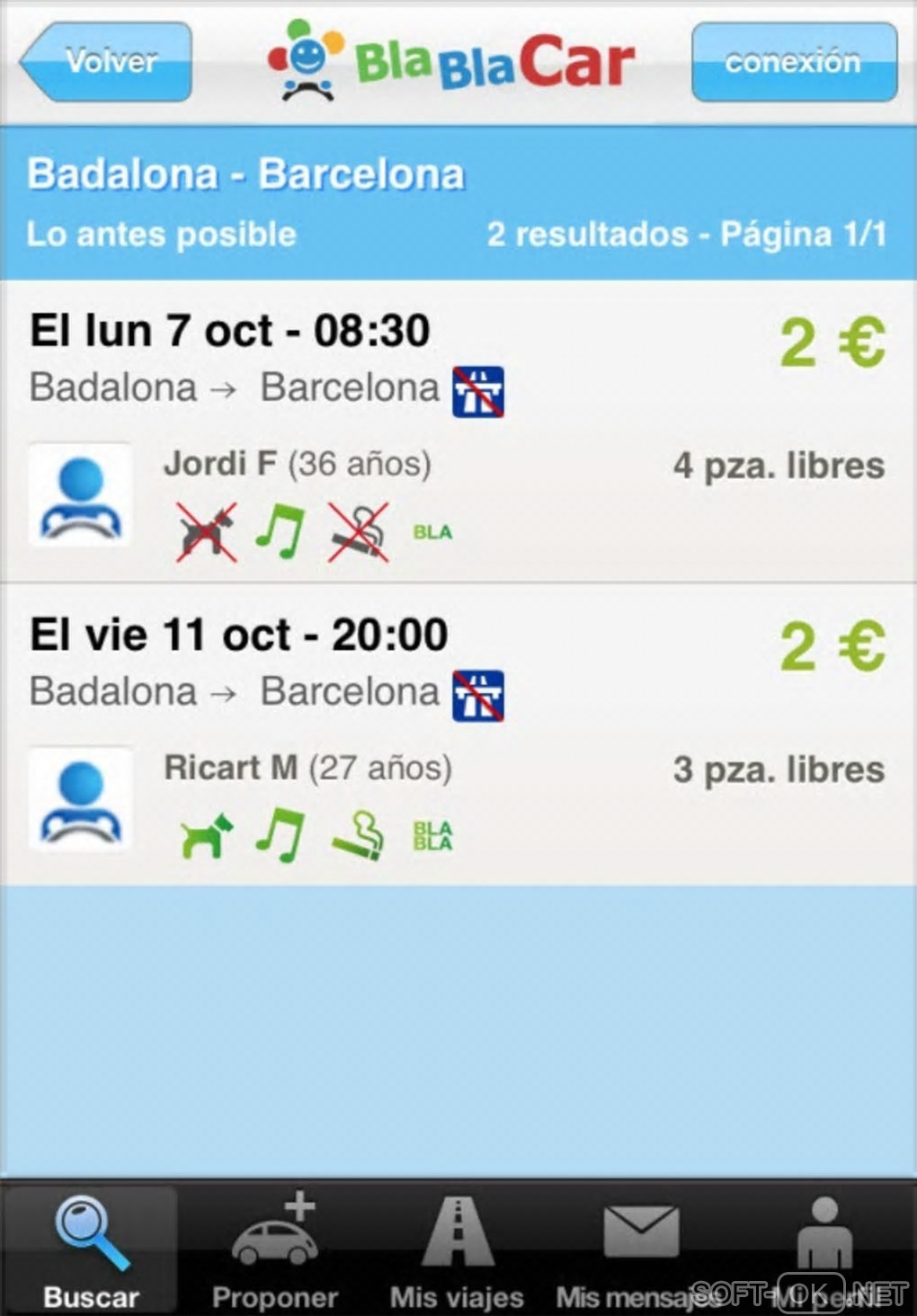Open the Mis mensajes tab
Image resolution: width=917 pixels, height=1316 pixels.
(x=640, y=1251)
